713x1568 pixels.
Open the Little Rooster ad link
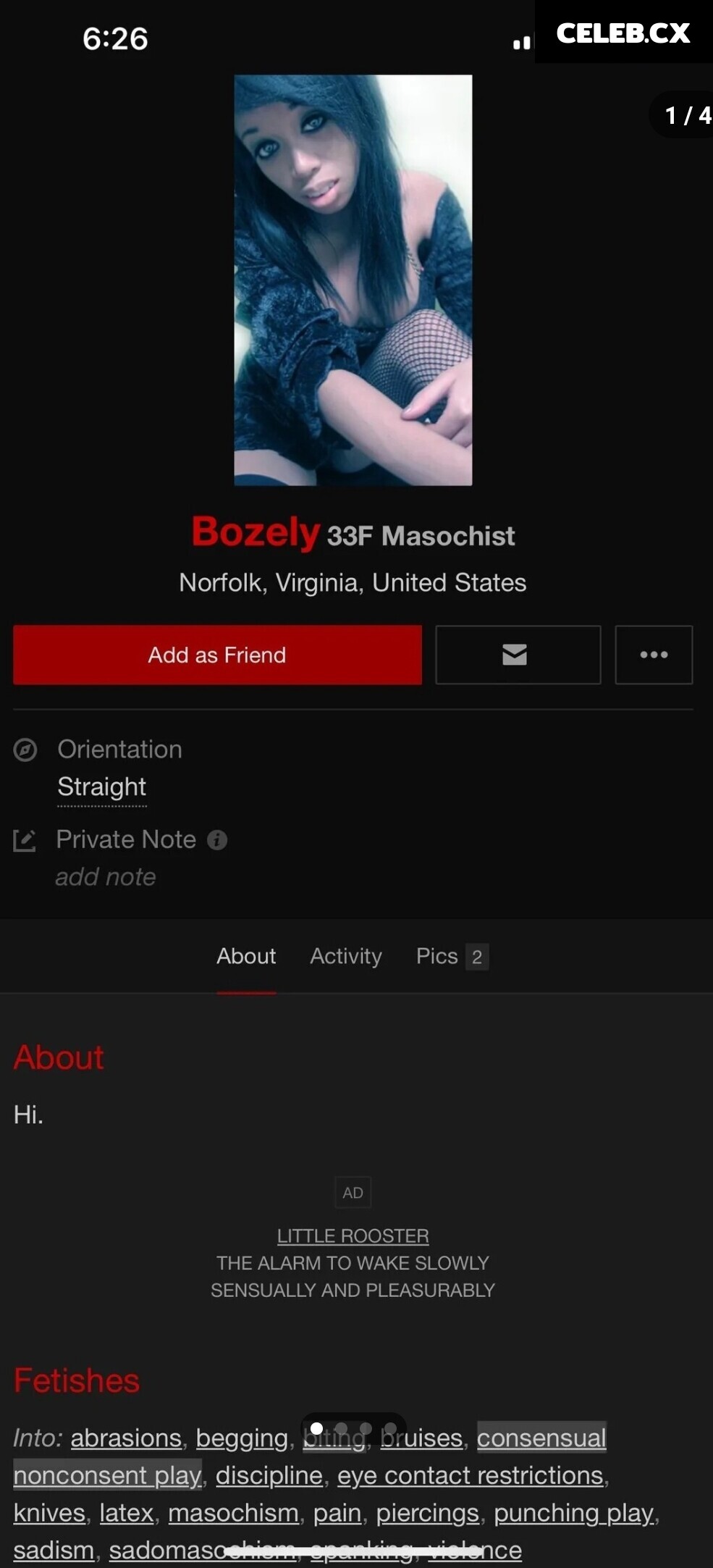[353, 1236]
